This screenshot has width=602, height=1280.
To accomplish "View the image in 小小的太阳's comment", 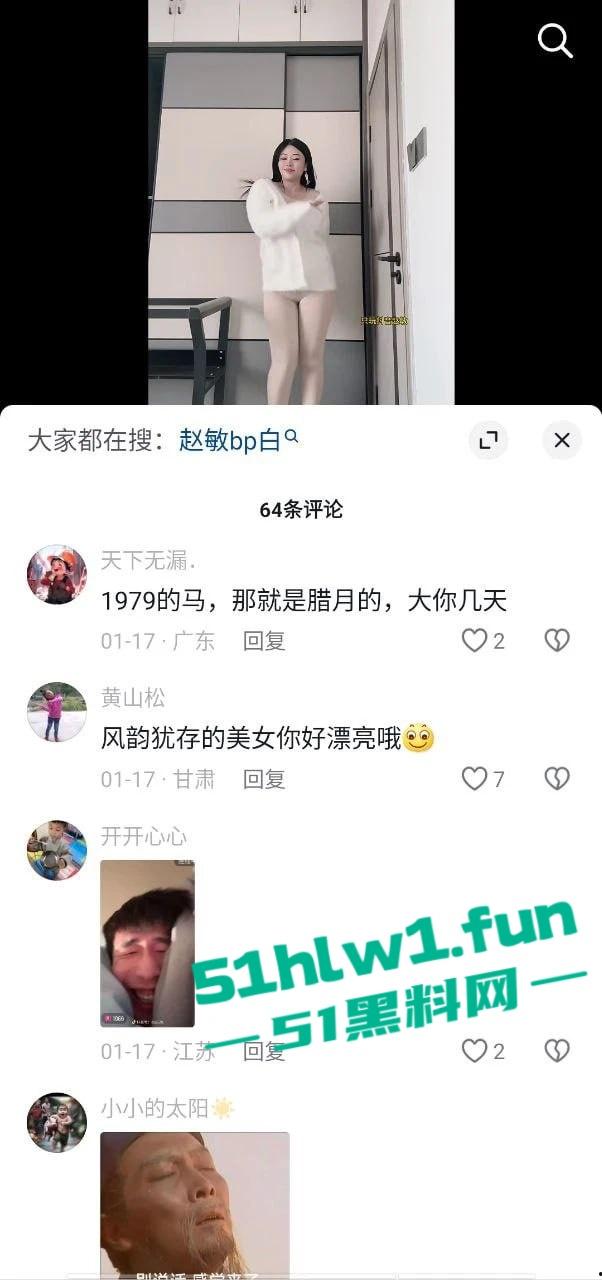I will (195, 1203).
